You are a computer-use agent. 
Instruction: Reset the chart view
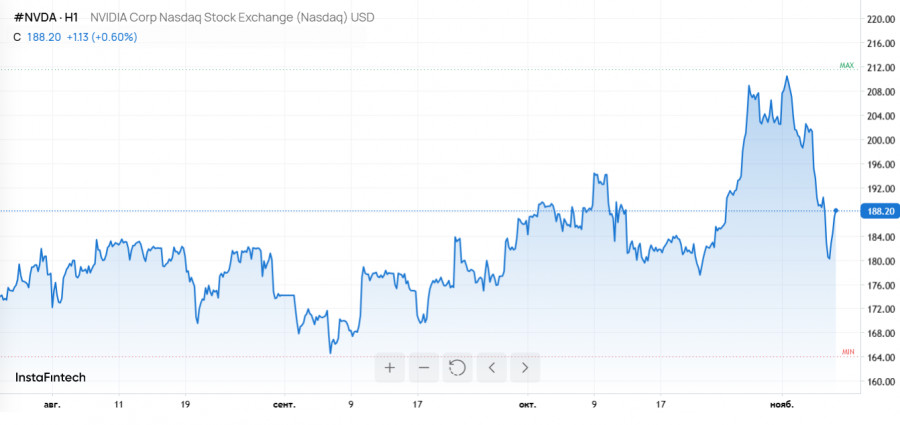pos(457,368)
